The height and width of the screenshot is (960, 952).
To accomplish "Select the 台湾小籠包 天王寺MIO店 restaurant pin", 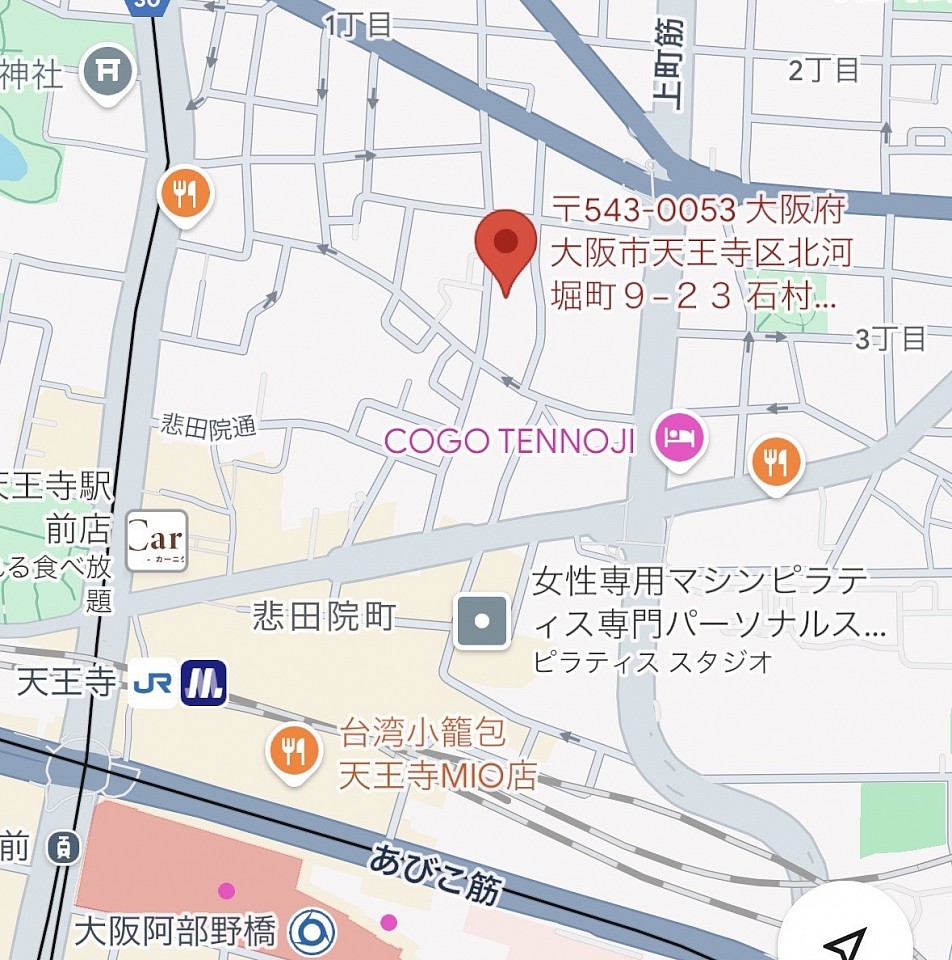I will point(293,752).
